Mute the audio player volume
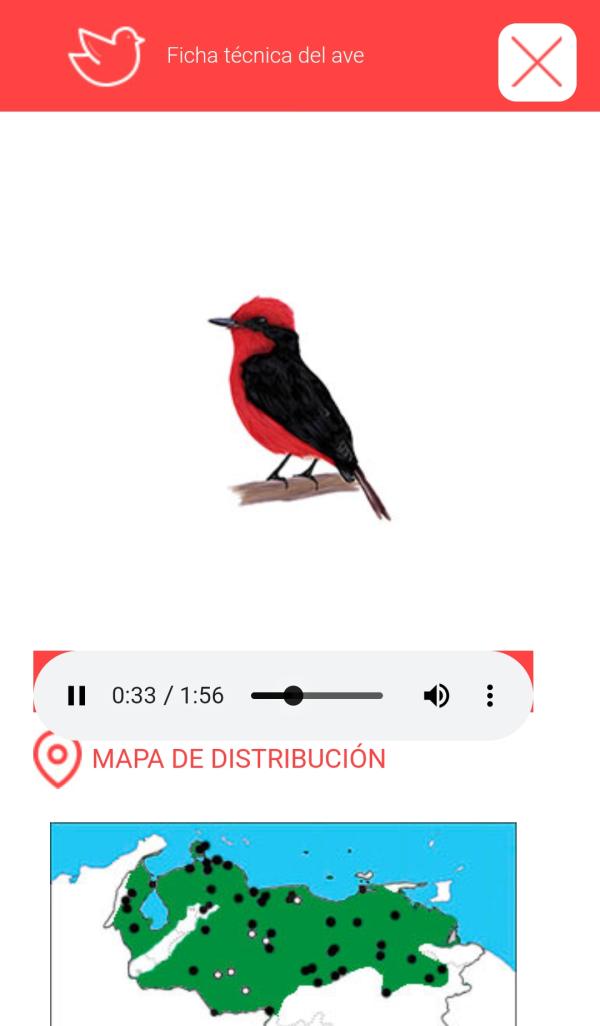Viewport: 600px width, 1026px height. tap(436, 695)
